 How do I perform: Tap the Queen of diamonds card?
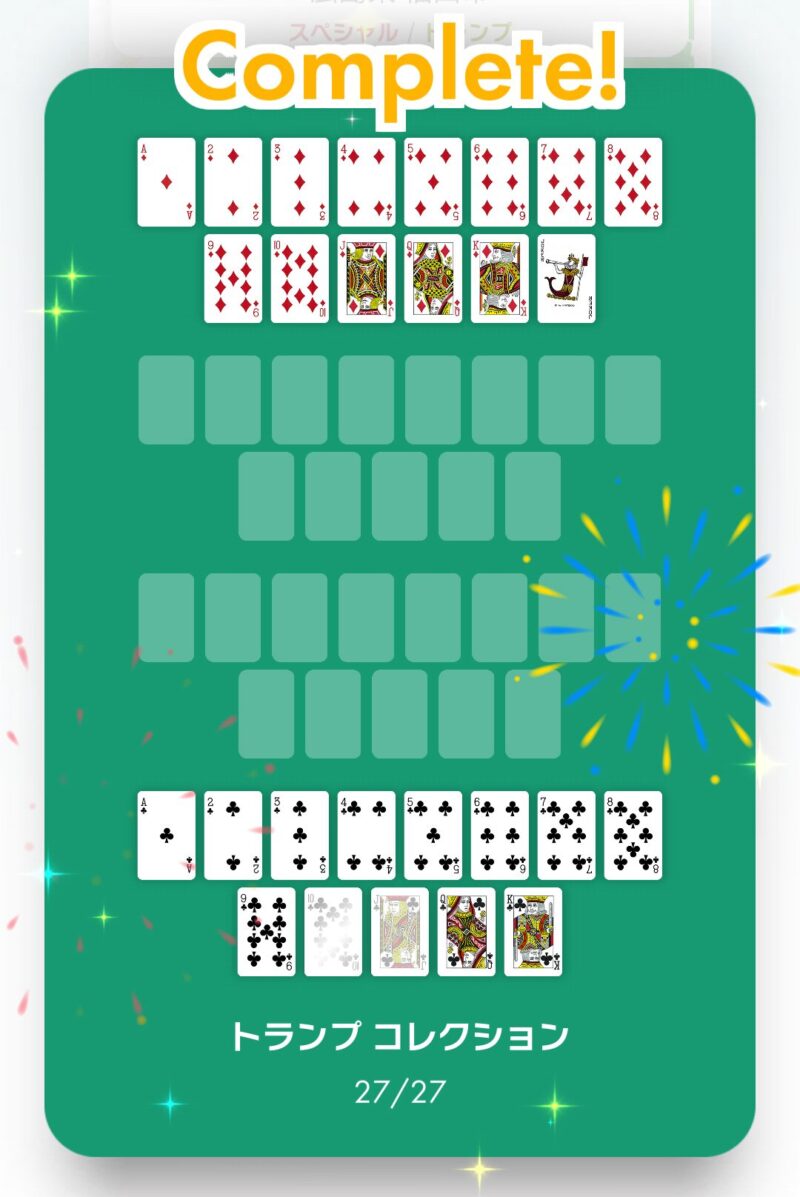tap(433, 278)
